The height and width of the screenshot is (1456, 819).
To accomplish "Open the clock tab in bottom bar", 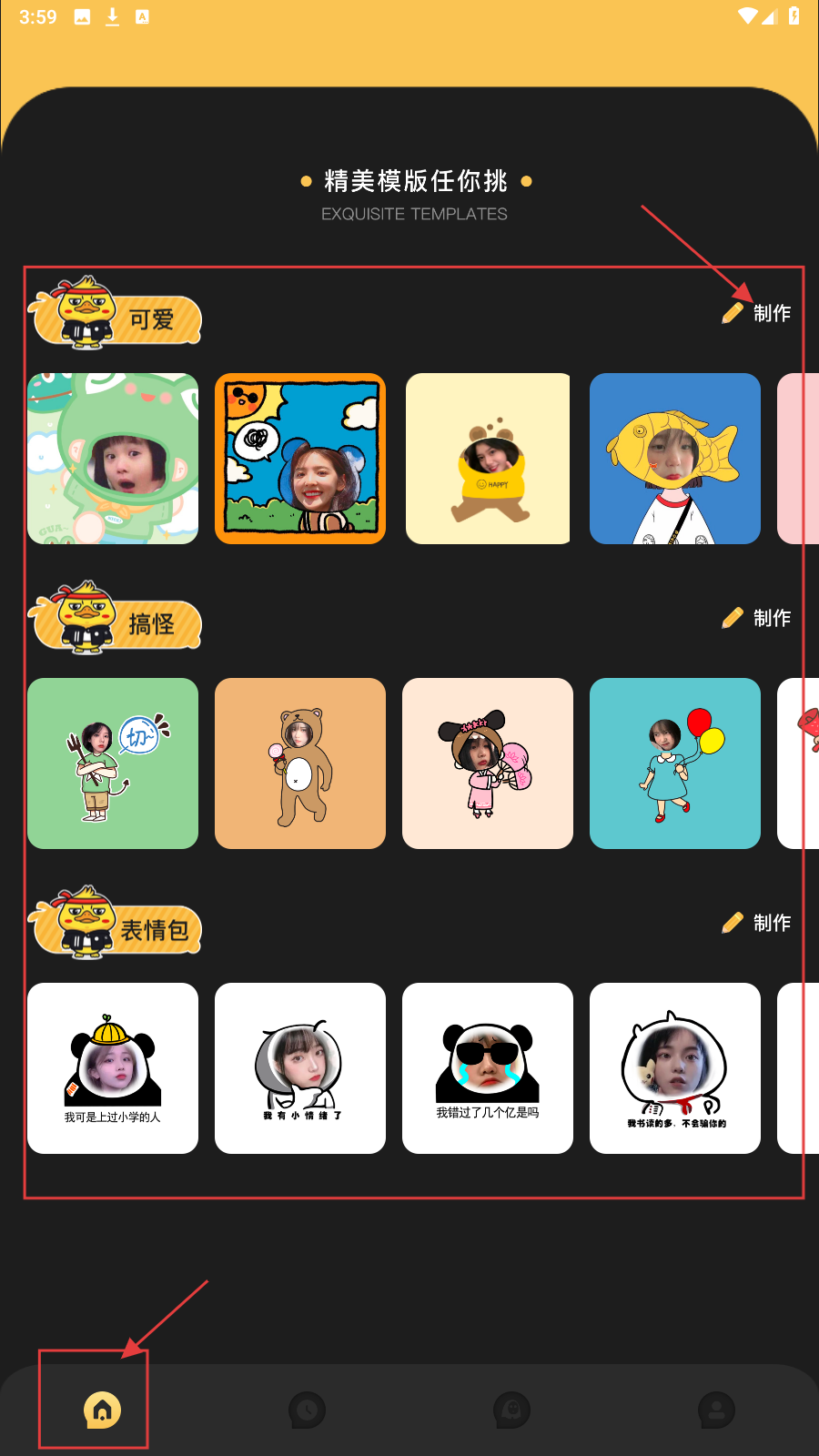I will tap(307, 1410).
